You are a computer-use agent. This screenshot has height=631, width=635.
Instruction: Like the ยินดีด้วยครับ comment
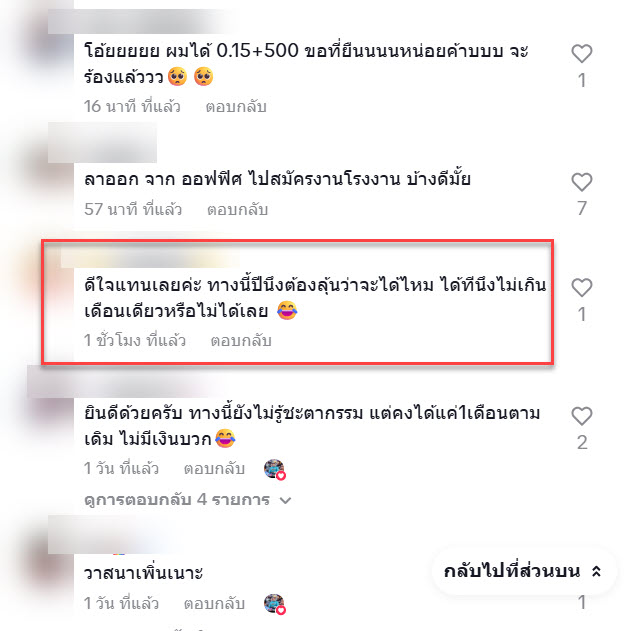(581, 416)
